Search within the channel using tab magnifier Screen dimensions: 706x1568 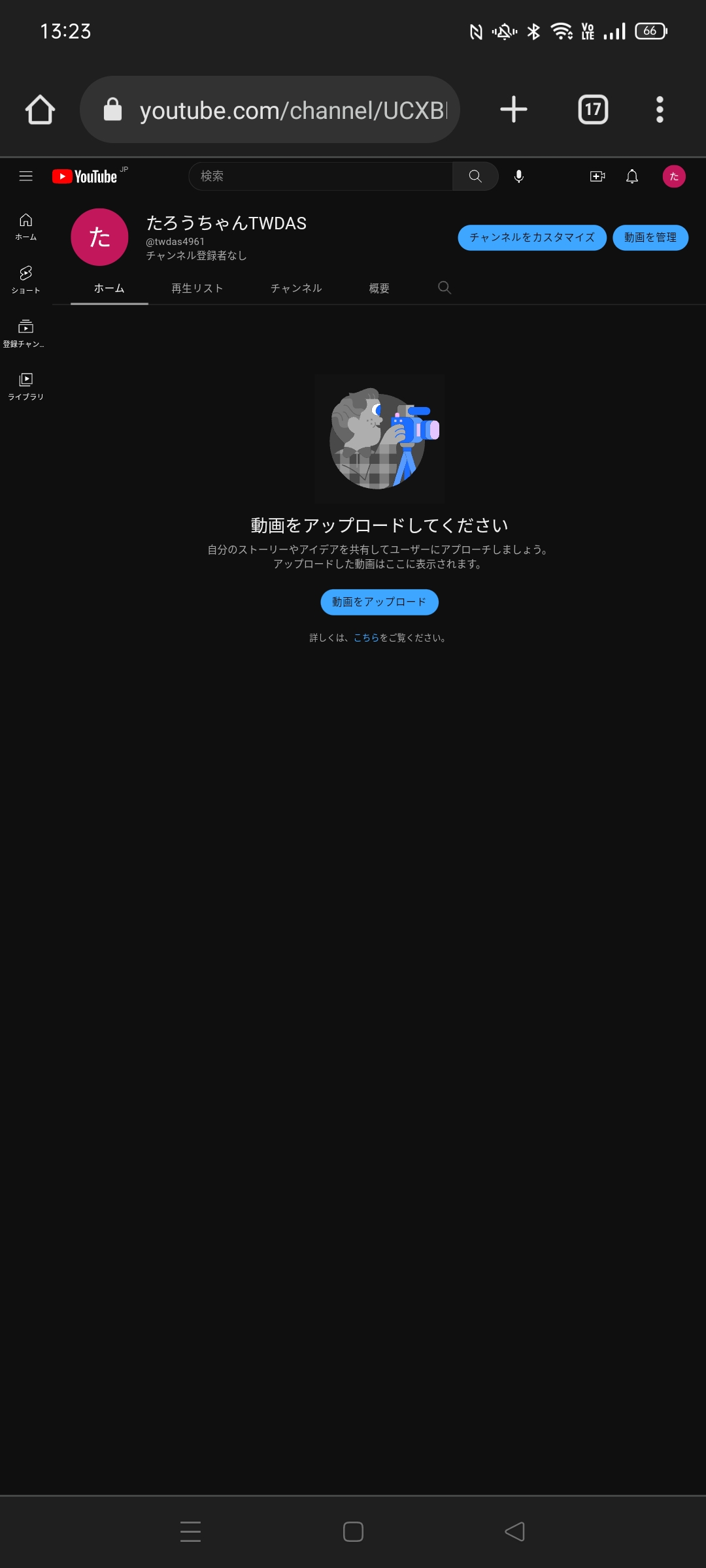click(x=445, y=287)
